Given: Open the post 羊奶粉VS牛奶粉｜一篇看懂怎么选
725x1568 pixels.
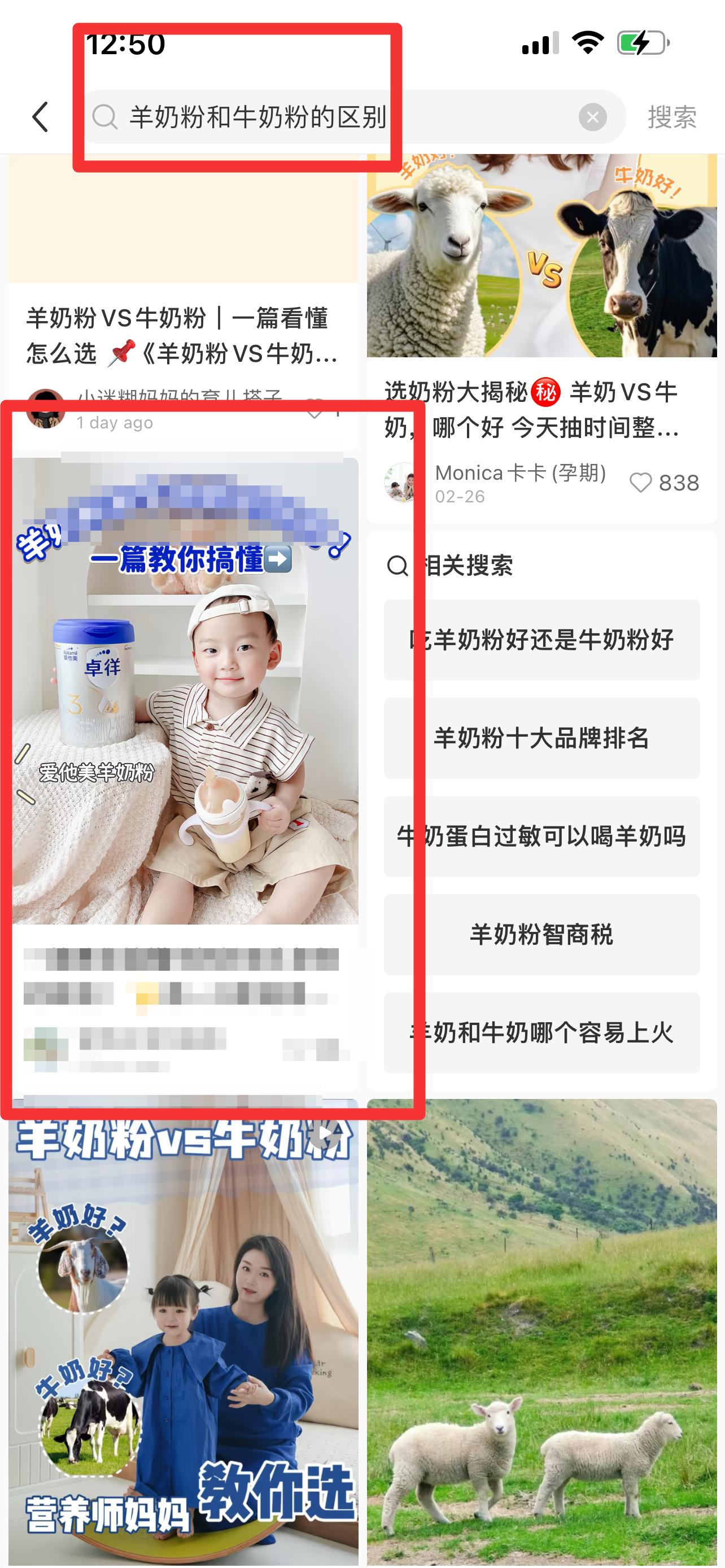Looking at the screenshot, I should pyautogui.click(x=182, y=335).
